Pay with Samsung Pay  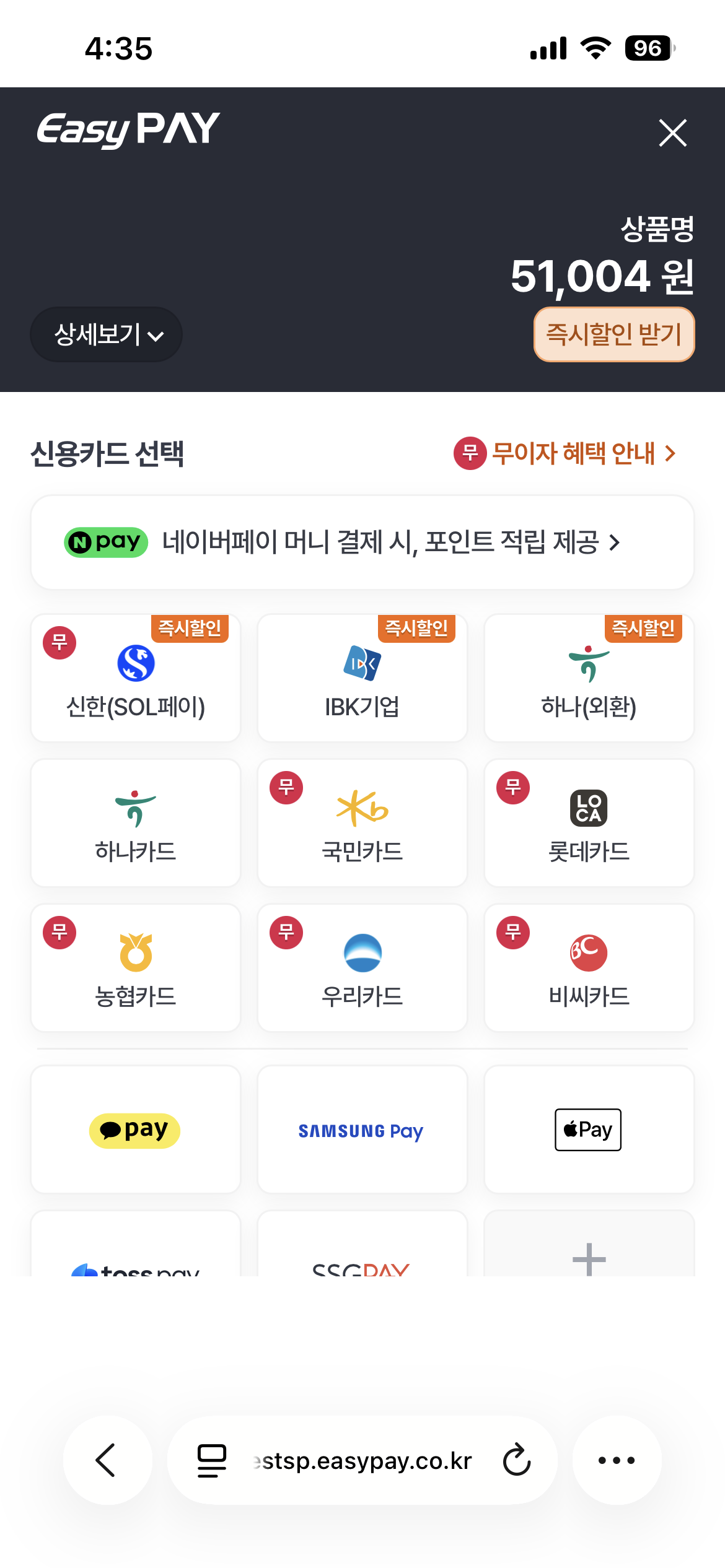click(x=362, y=1130)
